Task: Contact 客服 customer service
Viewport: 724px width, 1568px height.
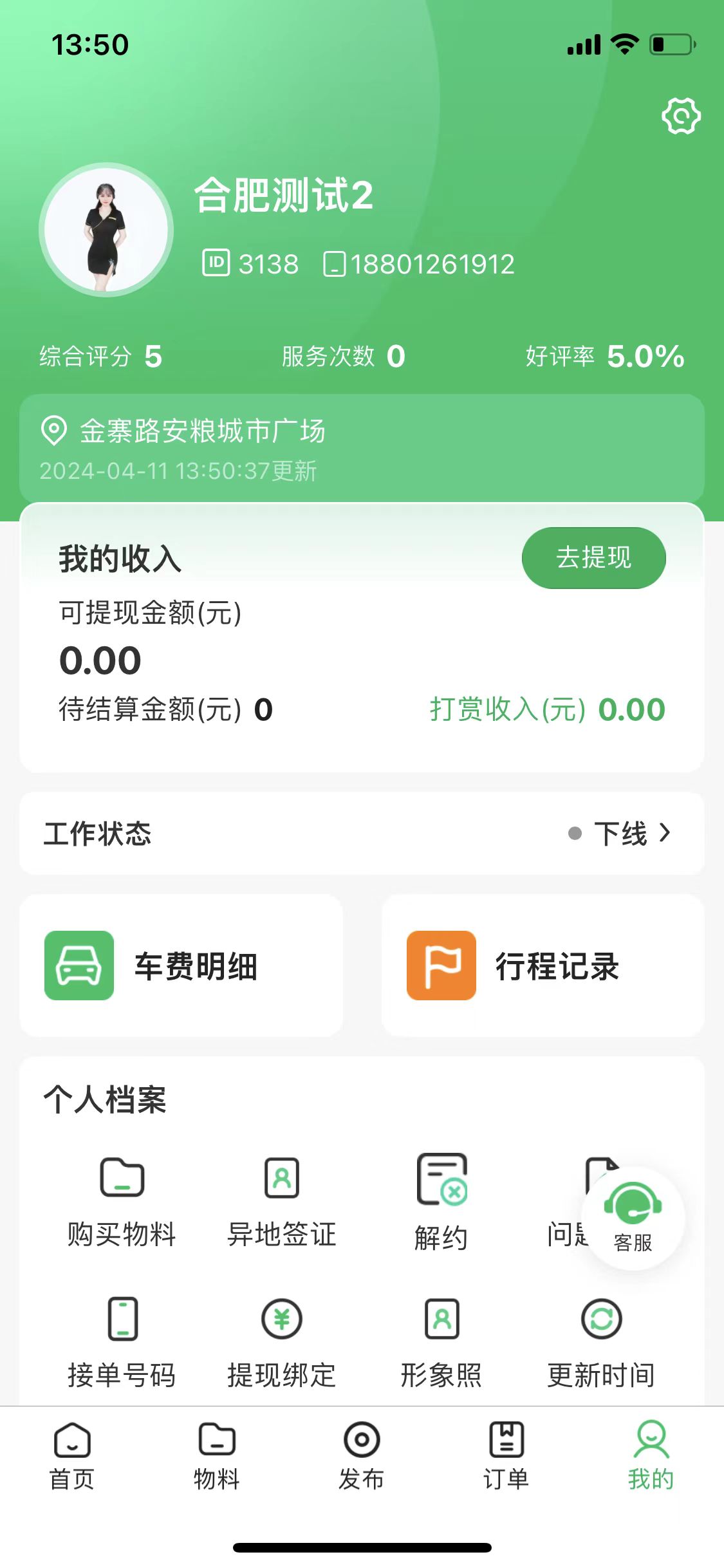Action: (633, 1218)
